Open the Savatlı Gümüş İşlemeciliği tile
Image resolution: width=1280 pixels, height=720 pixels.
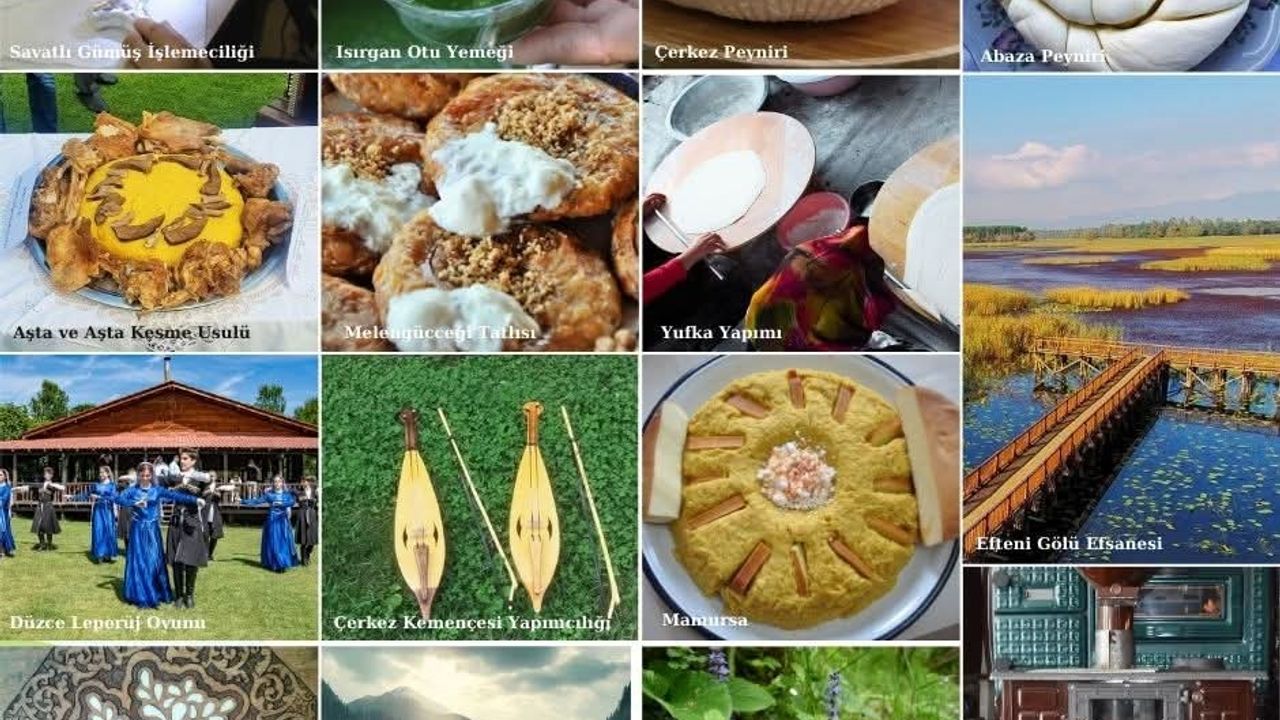pos(158,34)
